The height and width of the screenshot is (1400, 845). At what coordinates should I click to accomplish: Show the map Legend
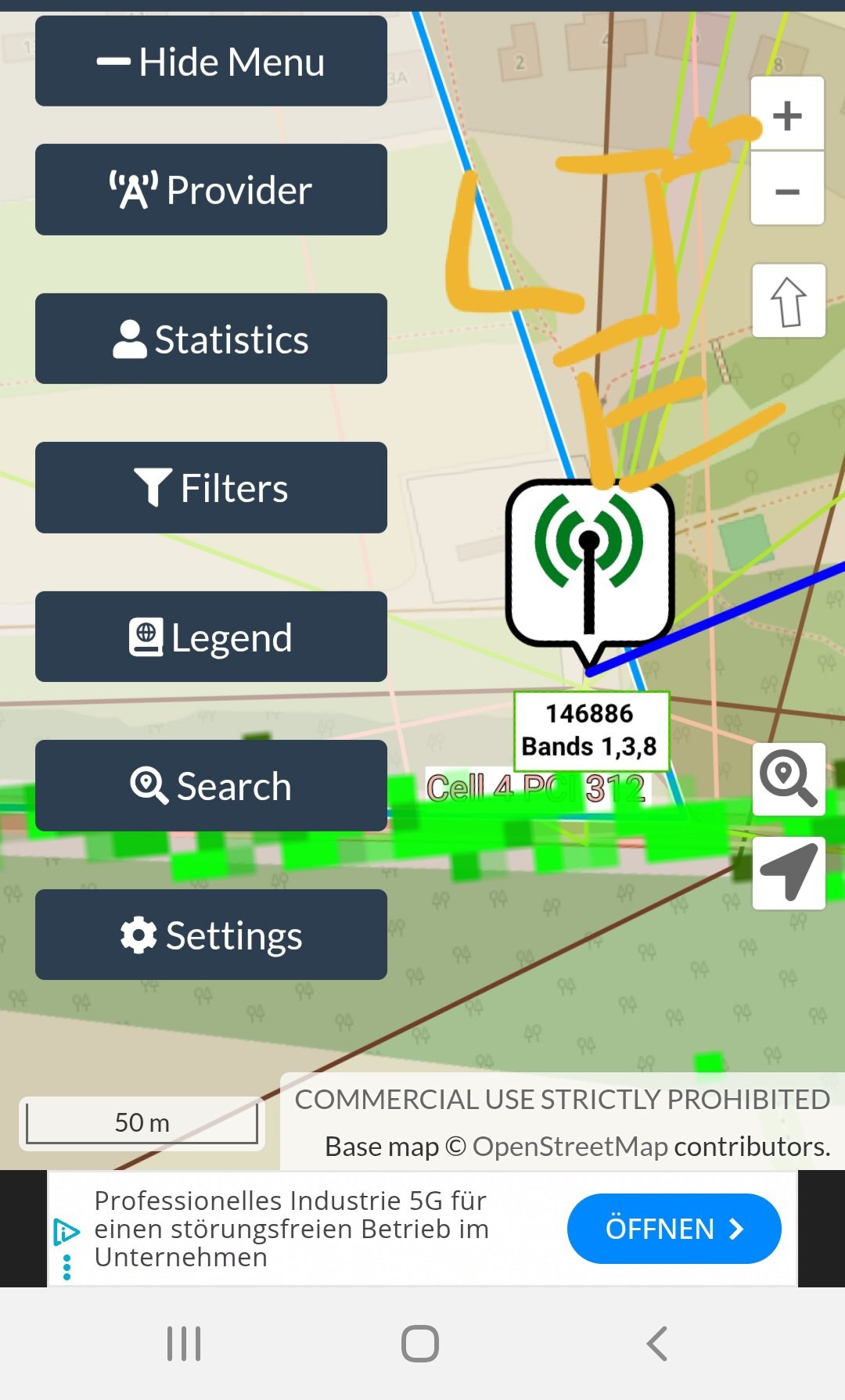[211, 637]
